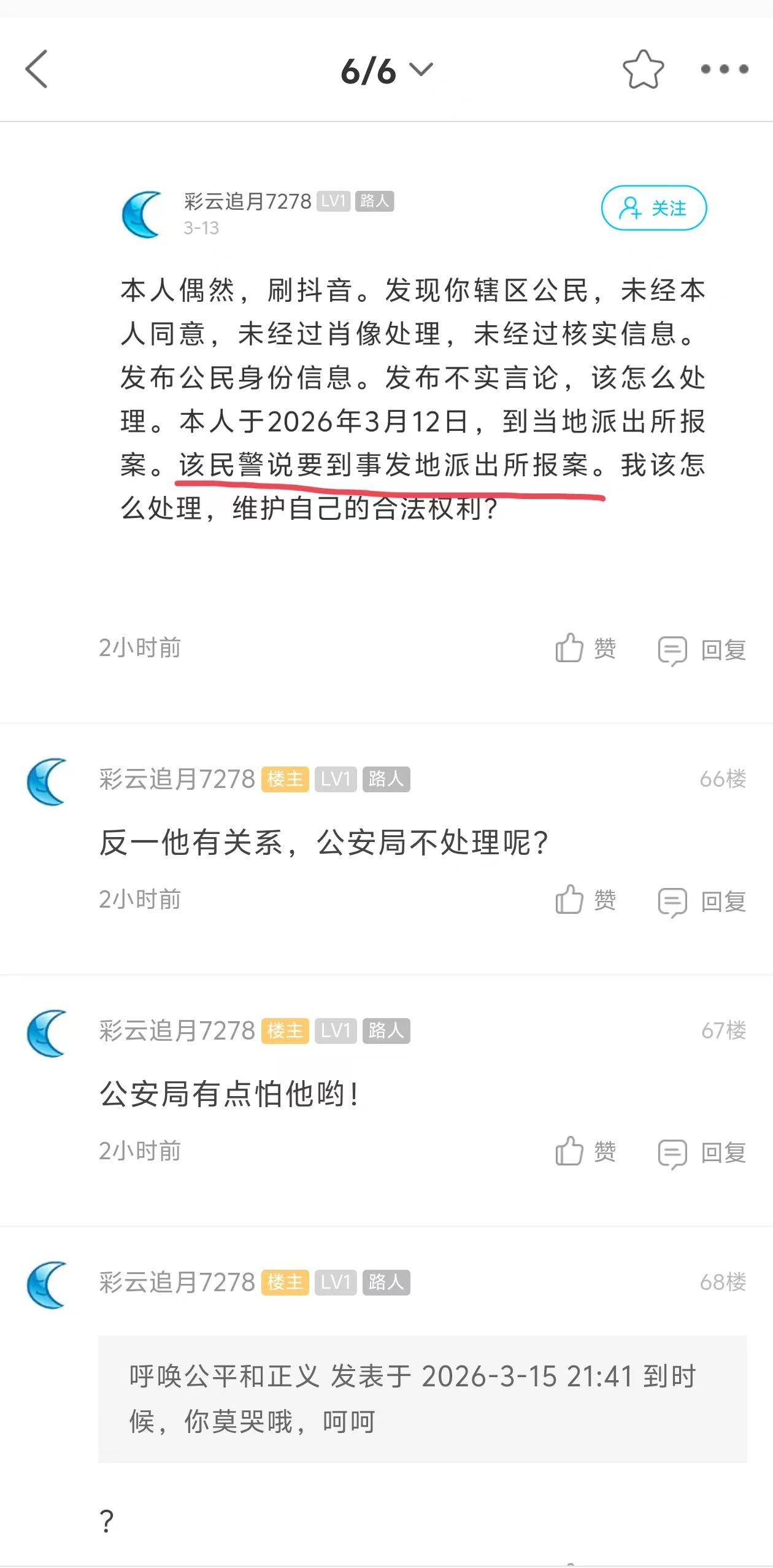Follow 彩云追月7278 with the 关注 button
Image resolution: width=773 pixels, height=1568 pixels.
[653, 208]
